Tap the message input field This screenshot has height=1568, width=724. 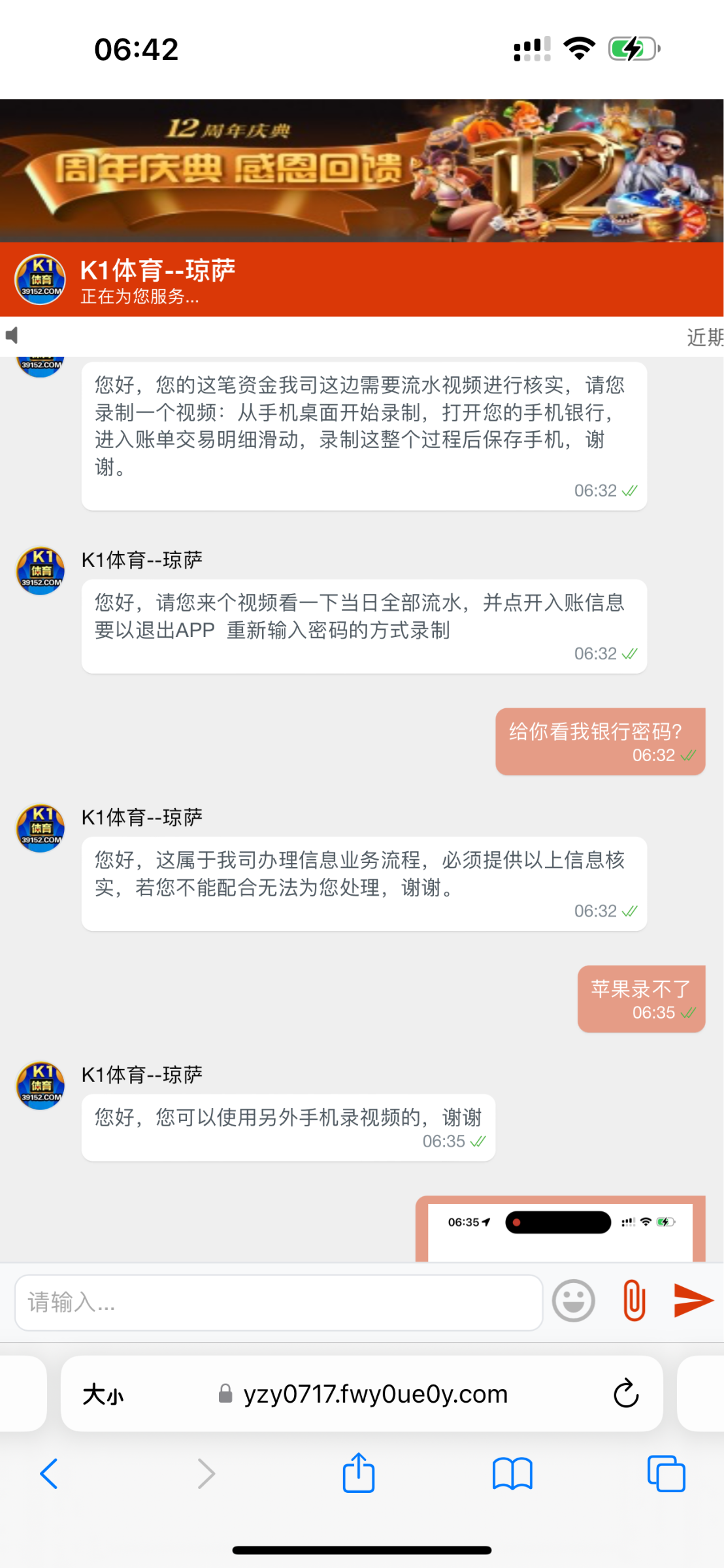pos(279,1302)
